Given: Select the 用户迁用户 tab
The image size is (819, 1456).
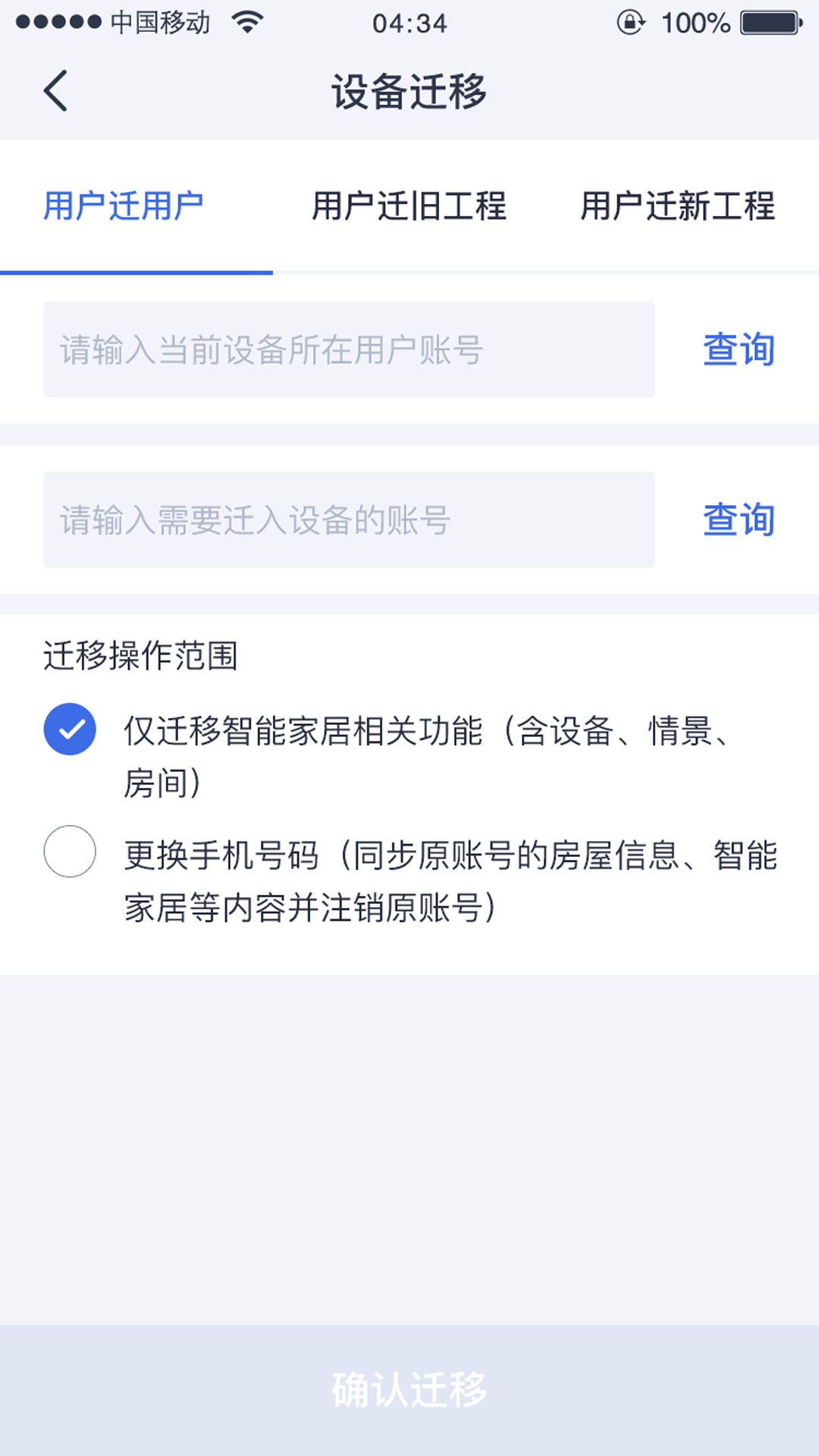Looking at the screenshot, I should point(126,207).
